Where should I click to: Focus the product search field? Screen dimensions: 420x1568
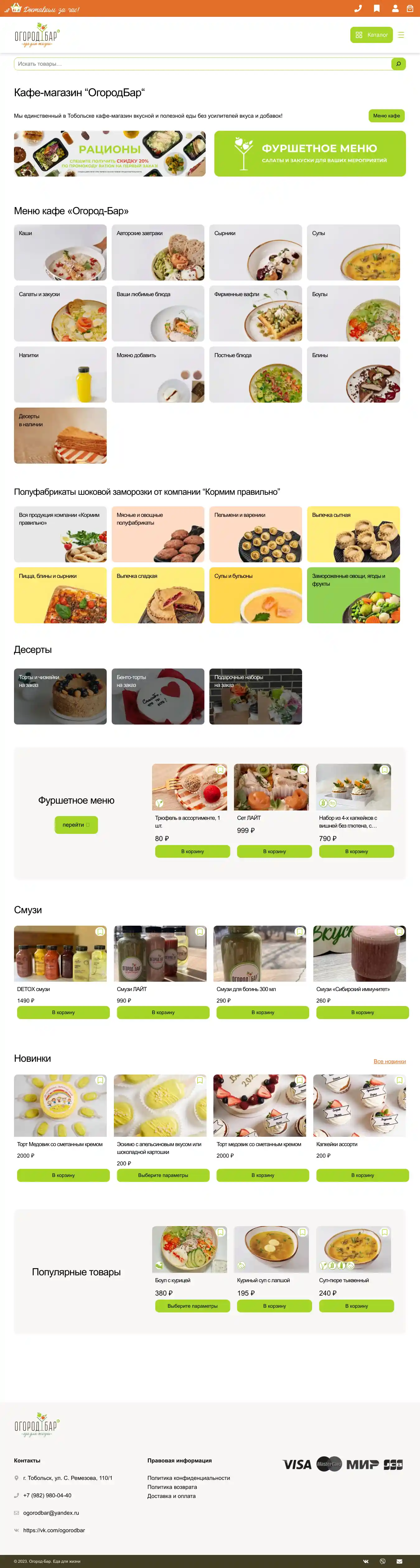click(x=202, y=63)
